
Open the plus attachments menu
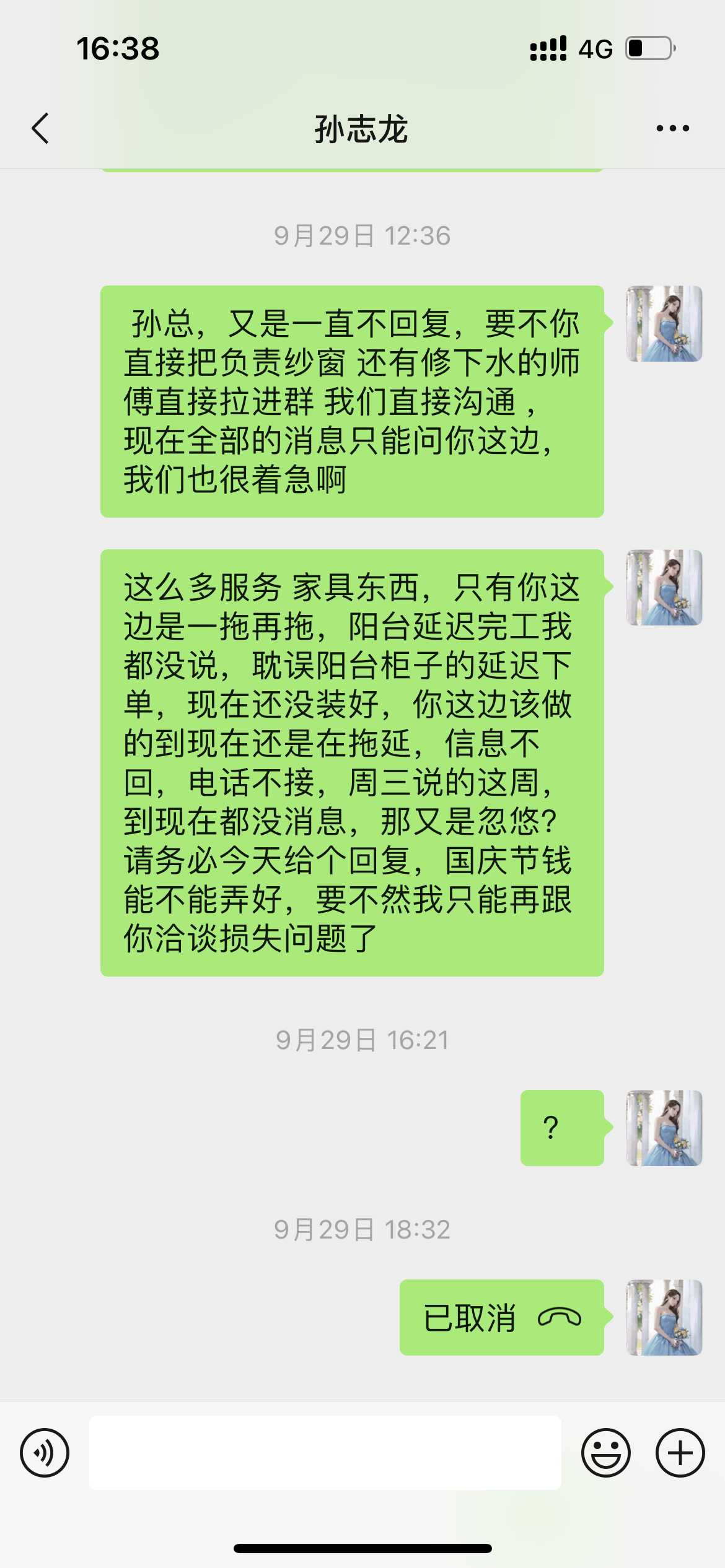(680, 1453)
